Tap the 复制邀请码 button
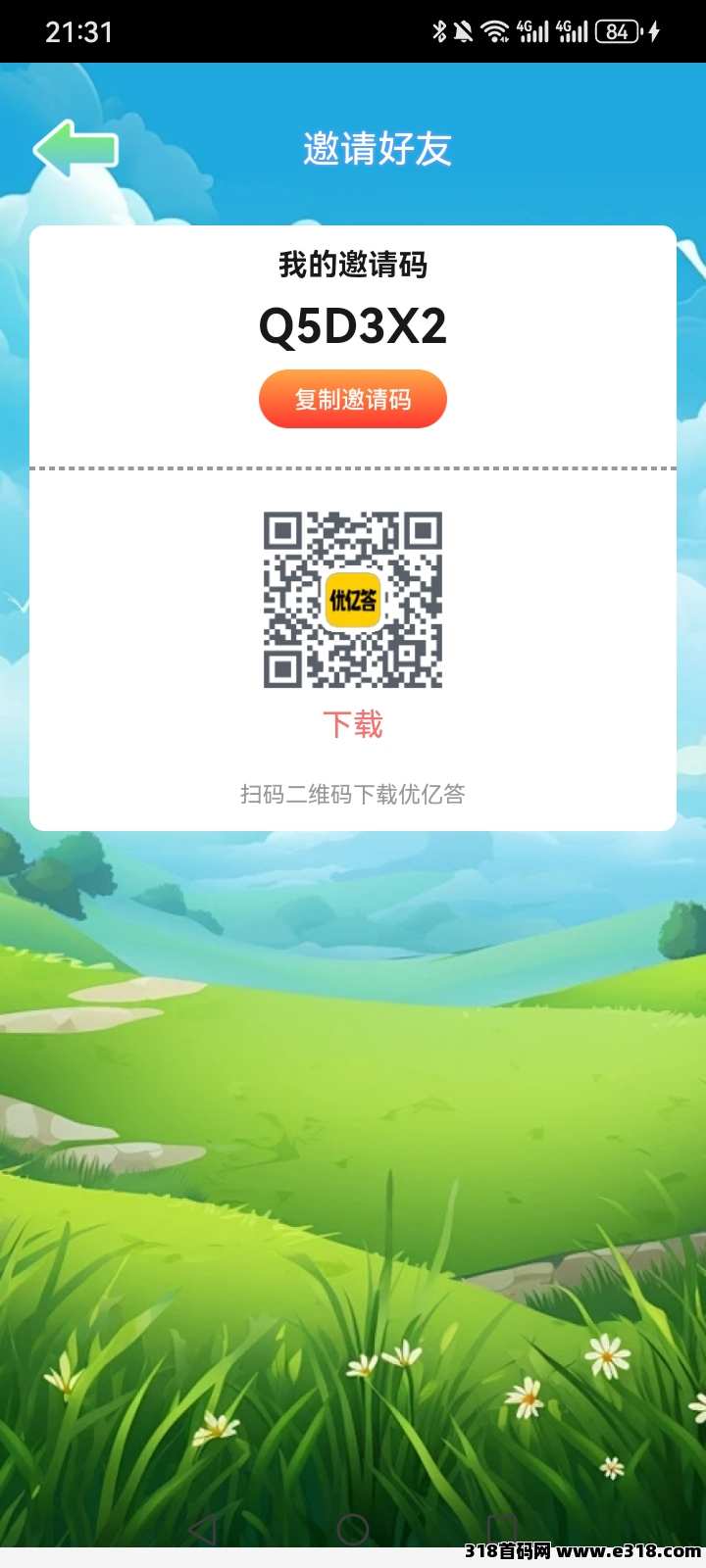The width and height of the screenshot is (706, 1568). [x=353, y=399]
